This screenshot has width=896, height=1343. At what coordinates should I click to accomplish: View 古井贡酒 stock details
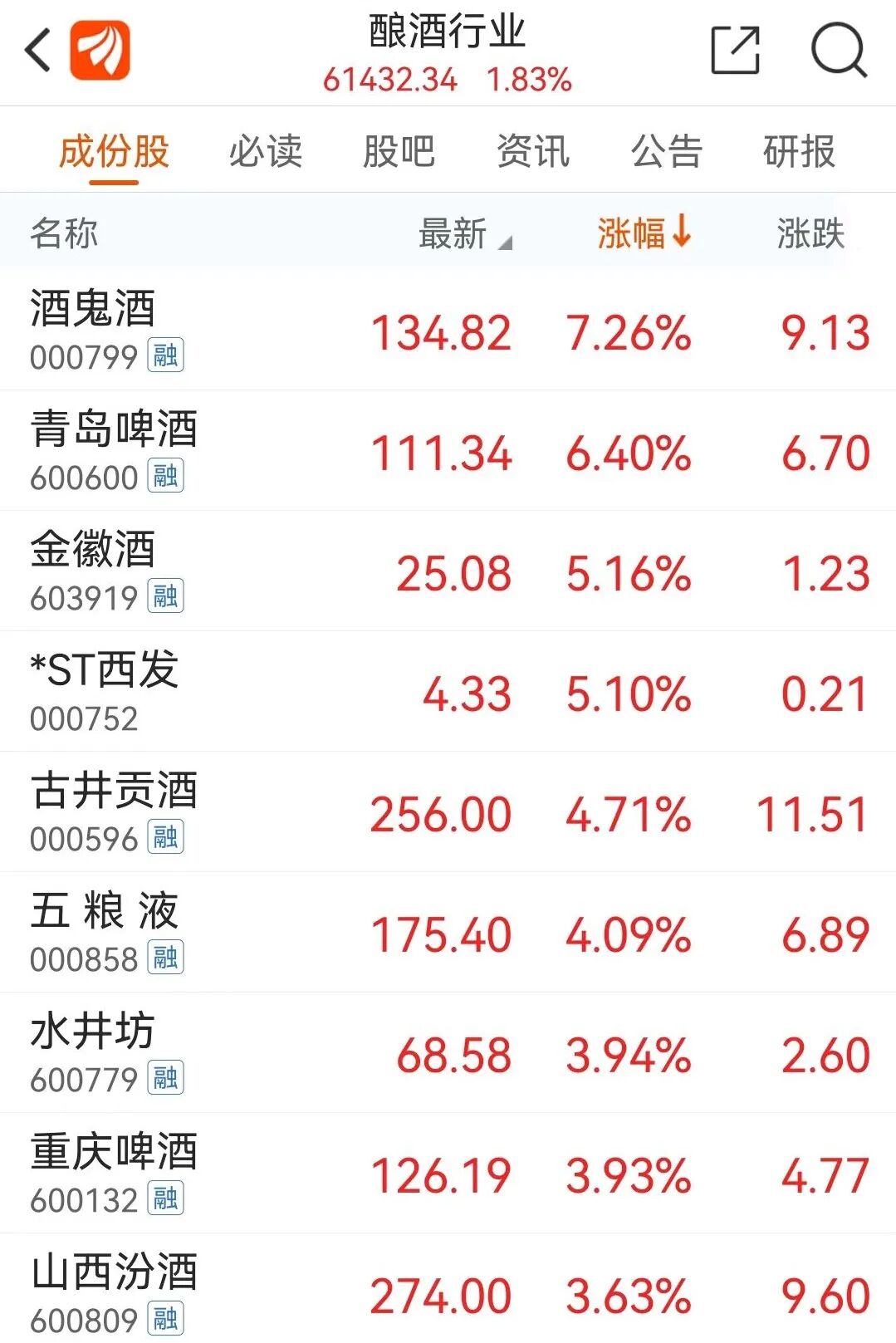(x=448, y=811)
